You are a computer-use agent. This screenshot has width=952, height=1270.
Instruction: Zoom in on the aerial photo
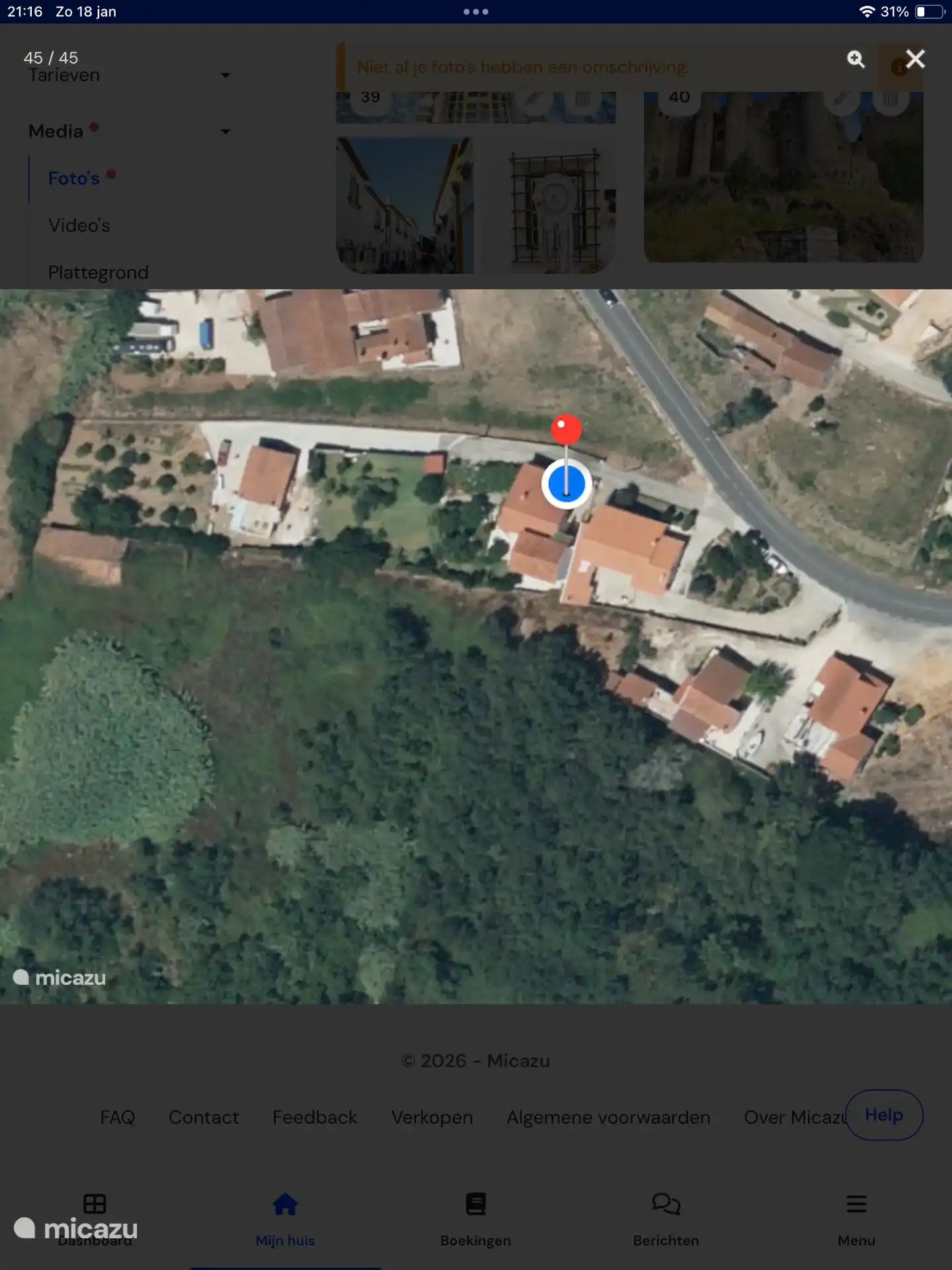(x=855, y=60)
